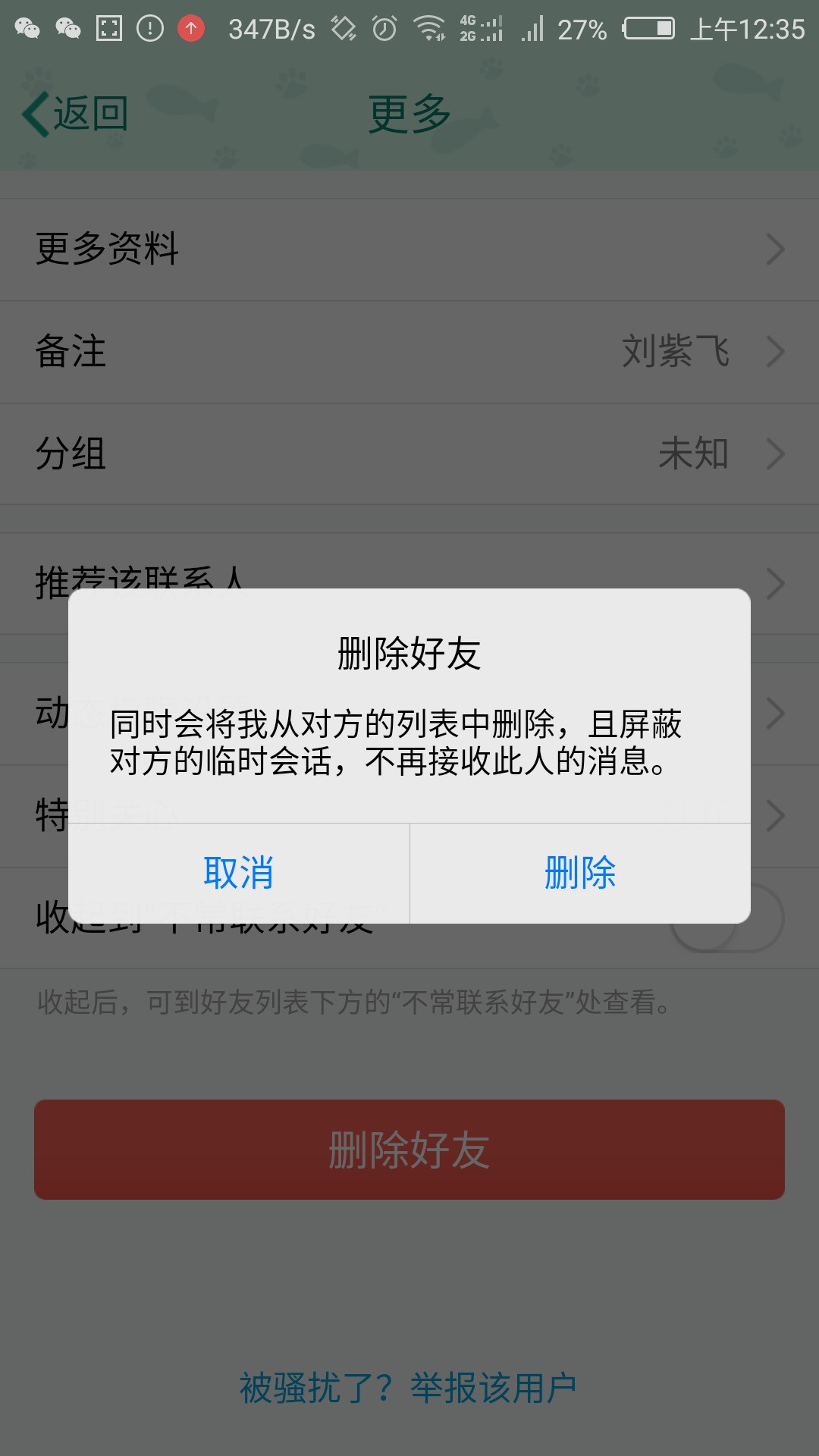
Task: Go back using 返回
Action: [x=74, y=115]
